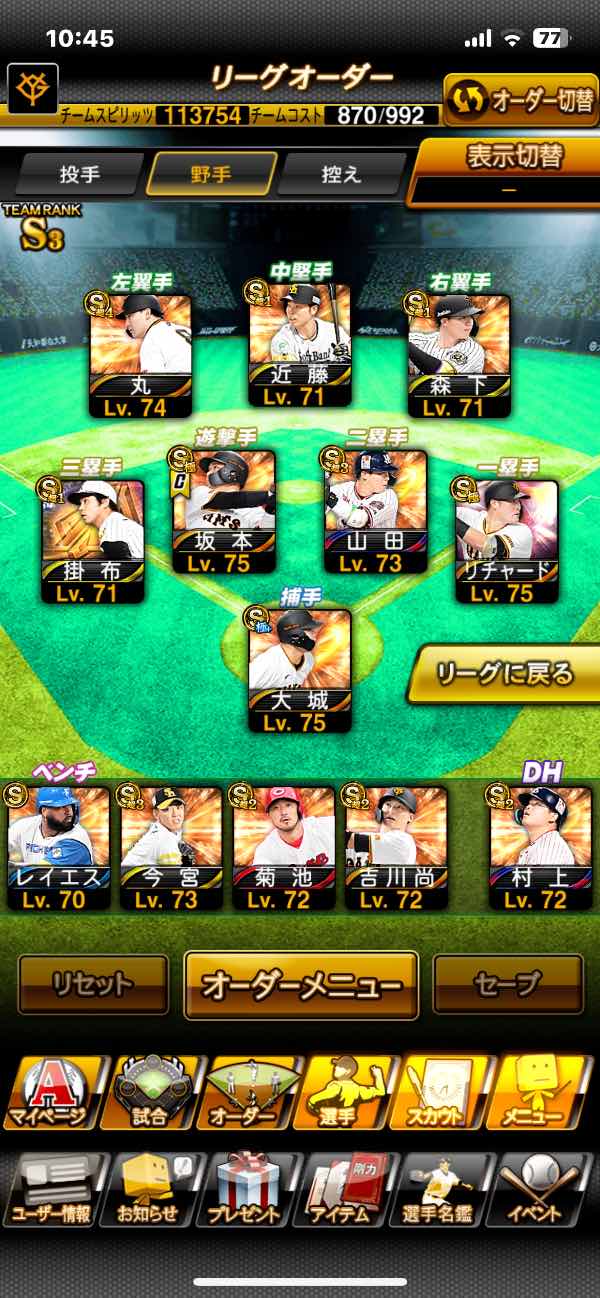Tap the リセット button
Viewport: 600px width, 1298px height.
point(93,985)
